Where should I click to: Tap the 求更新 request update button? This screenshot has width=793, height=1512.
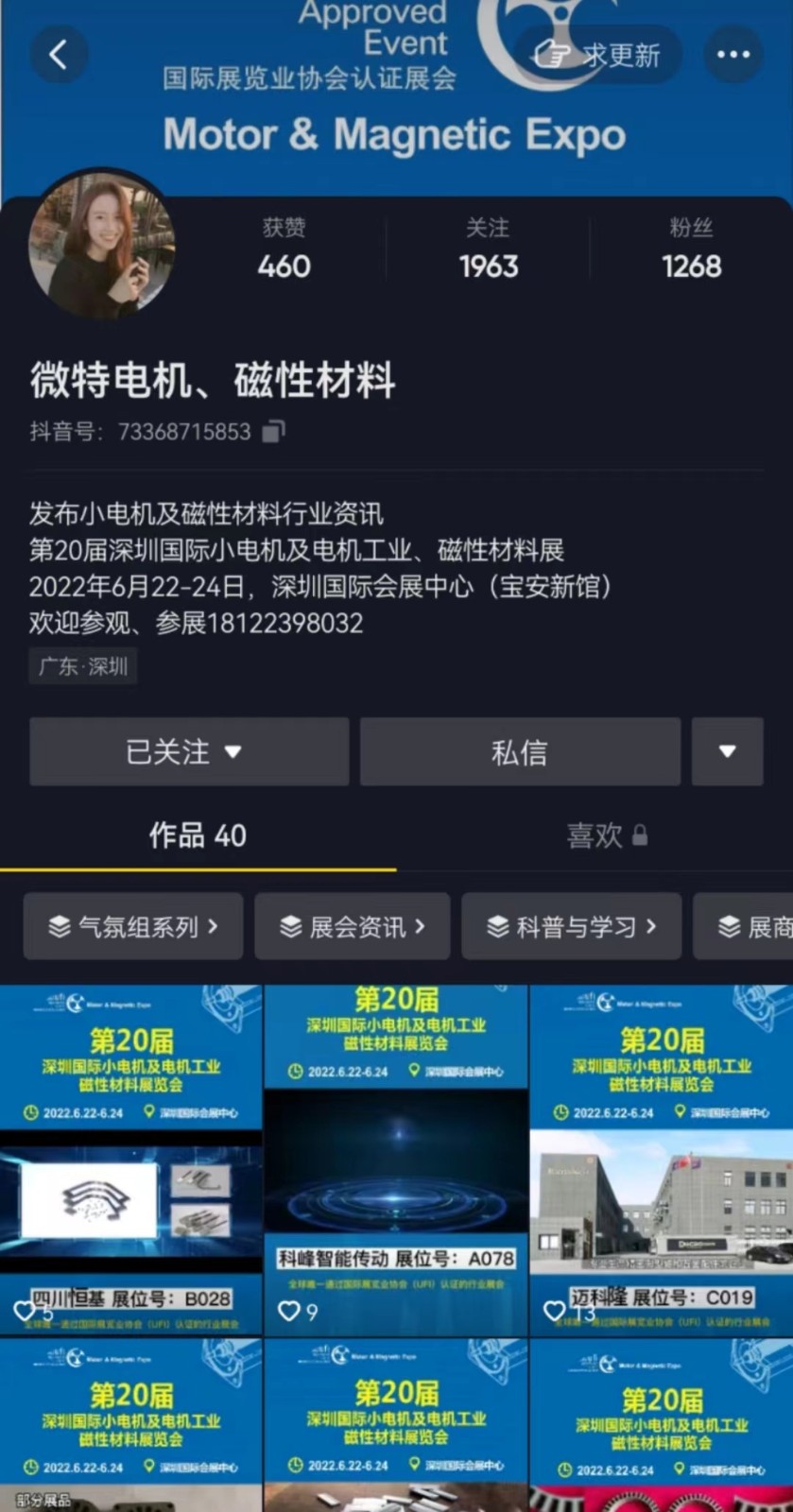597,55
